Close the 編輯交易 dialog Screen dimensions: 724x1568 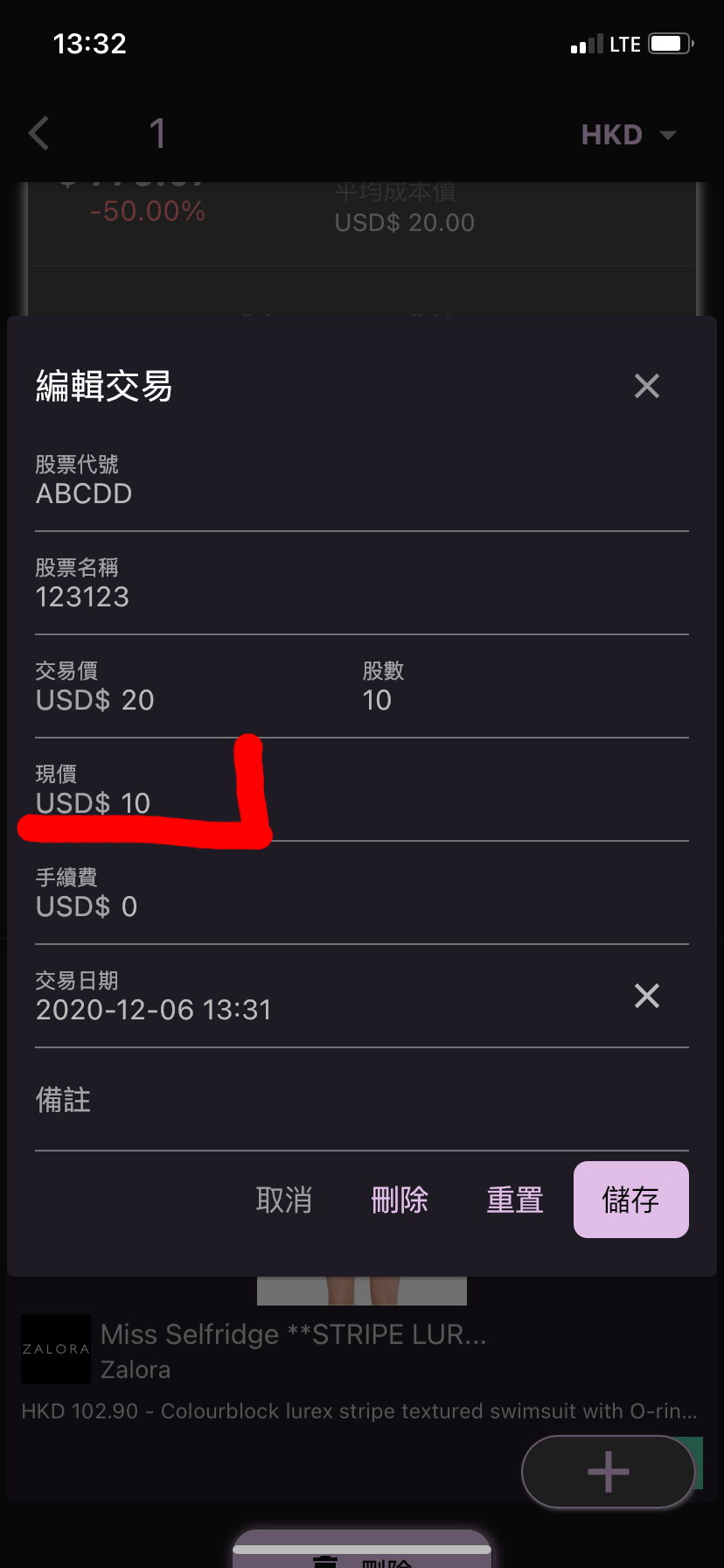click(647, 386)
